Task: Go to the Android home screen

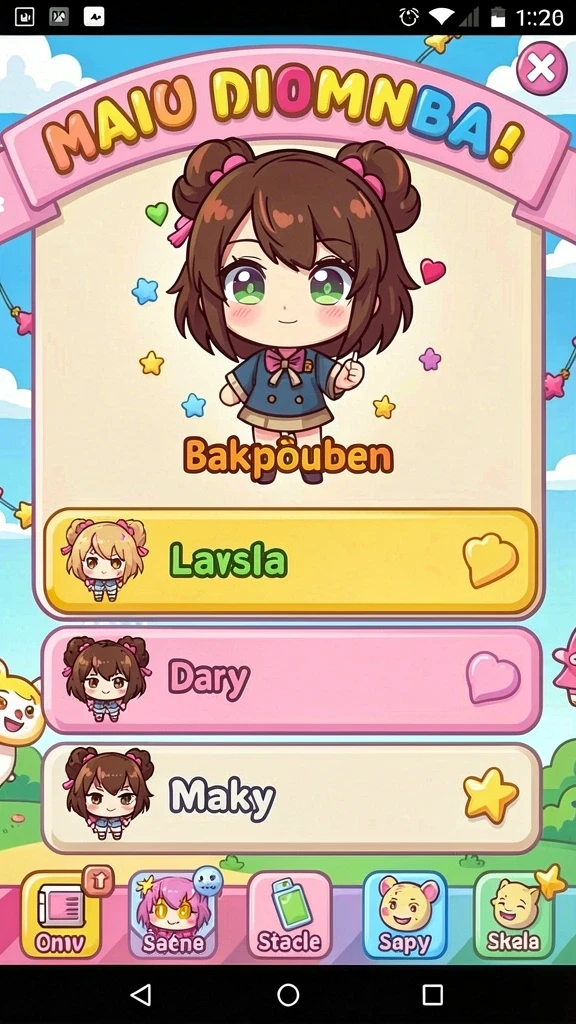Action: [288, 995]
